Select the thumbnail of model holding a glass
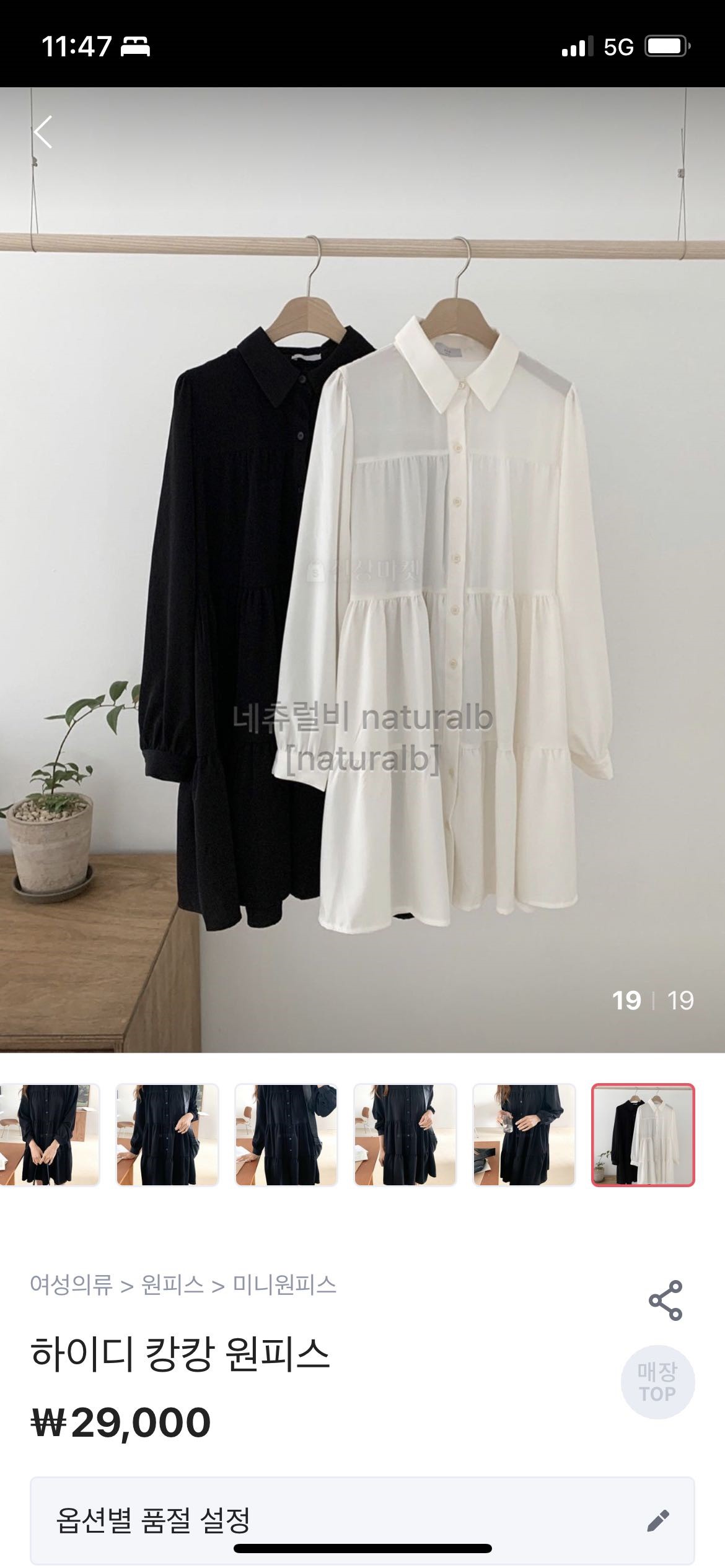Image resolution: width=725 pixels, height=1568 pixels. (524, 1135)
